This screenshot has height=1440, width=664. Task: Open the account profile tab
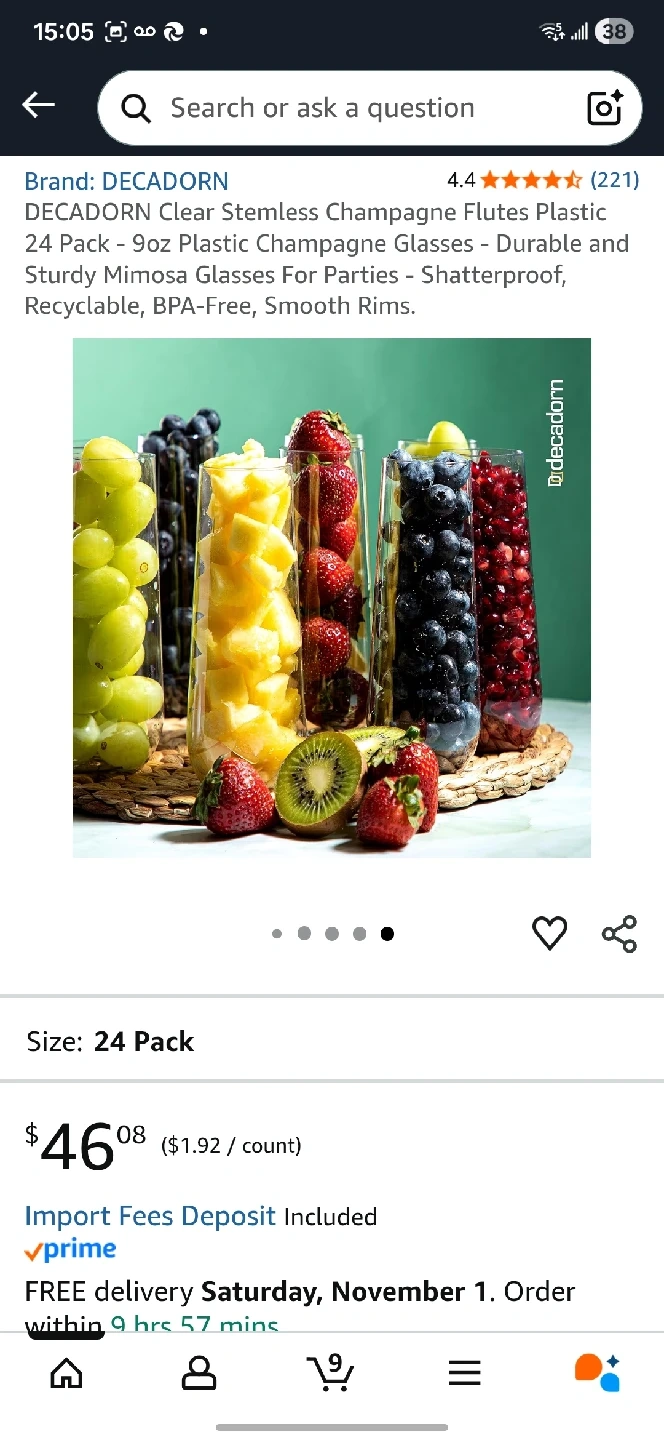[198, 1372]
